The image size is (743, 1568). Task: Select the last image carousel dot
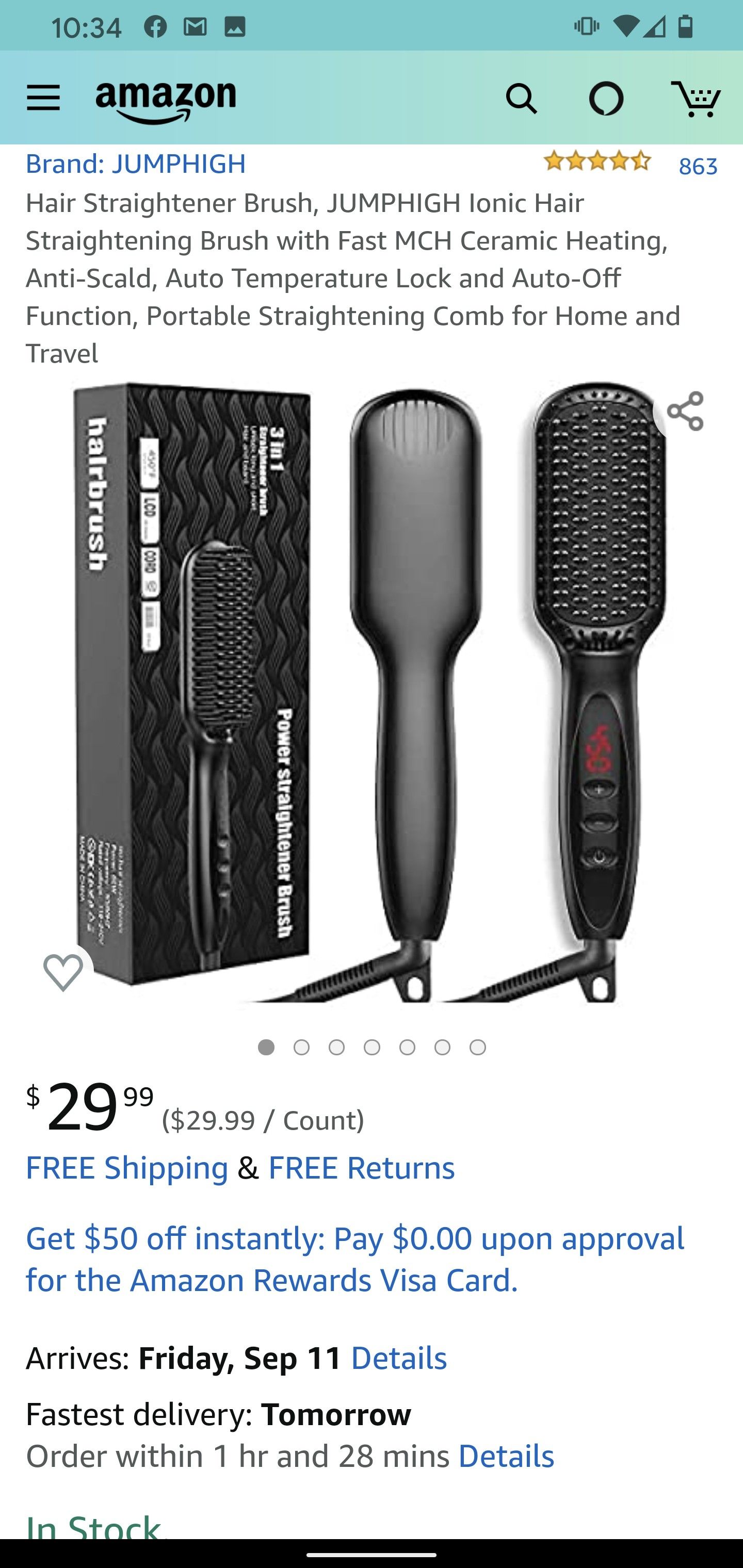[476, 1048]
